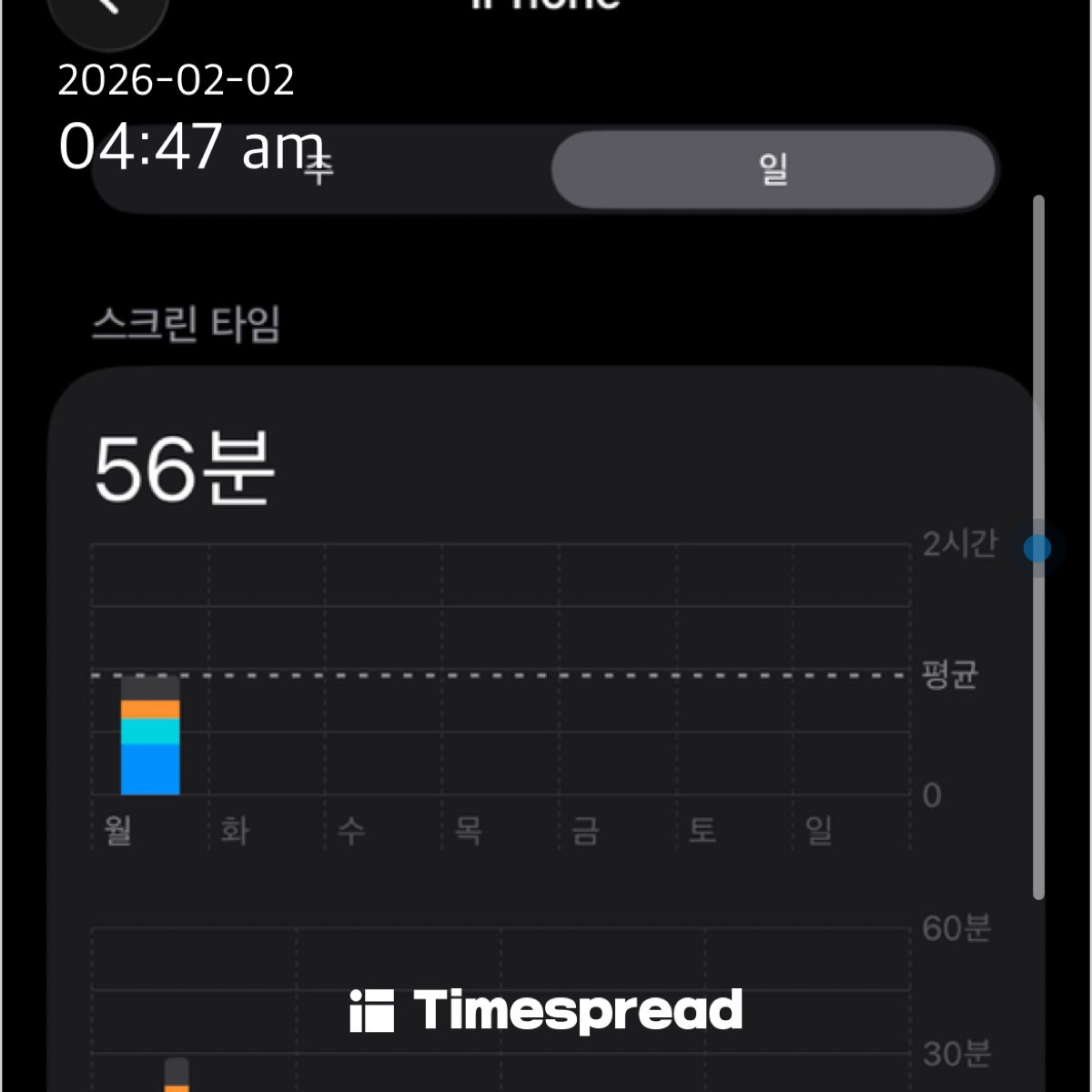1092x1092 pixels.
Task: Go back using the top-left arrow
Action: click(108, 9)
